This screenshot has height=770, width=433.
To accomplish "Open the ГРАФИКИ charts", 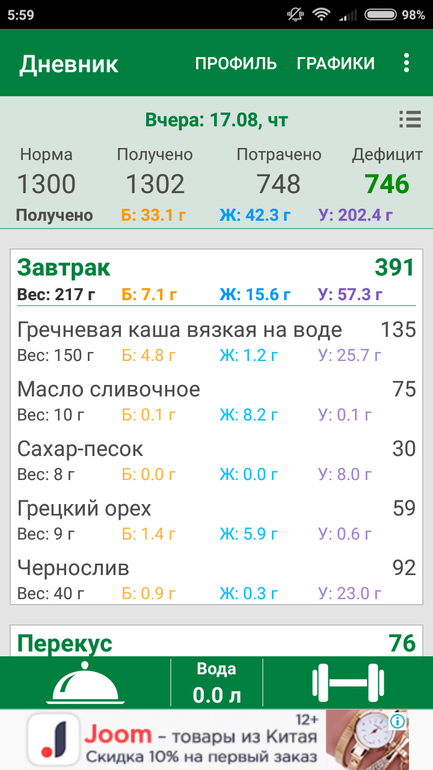I will [336, 63].
